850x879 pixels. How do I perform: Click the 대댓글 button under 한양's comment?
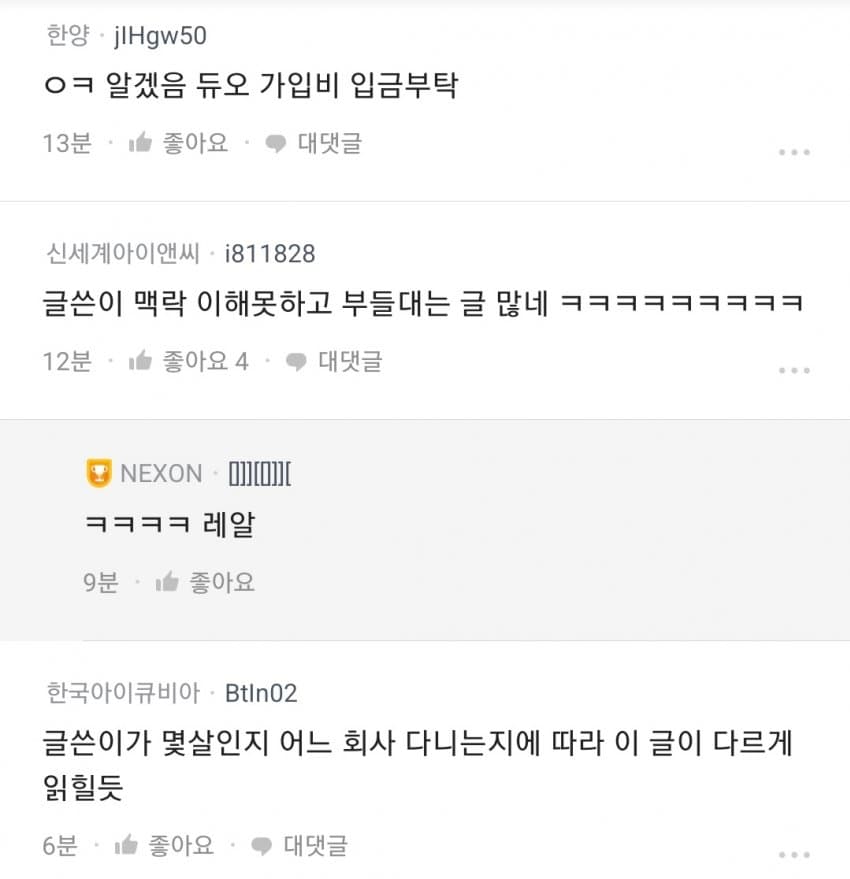click(x=331, y=143)
